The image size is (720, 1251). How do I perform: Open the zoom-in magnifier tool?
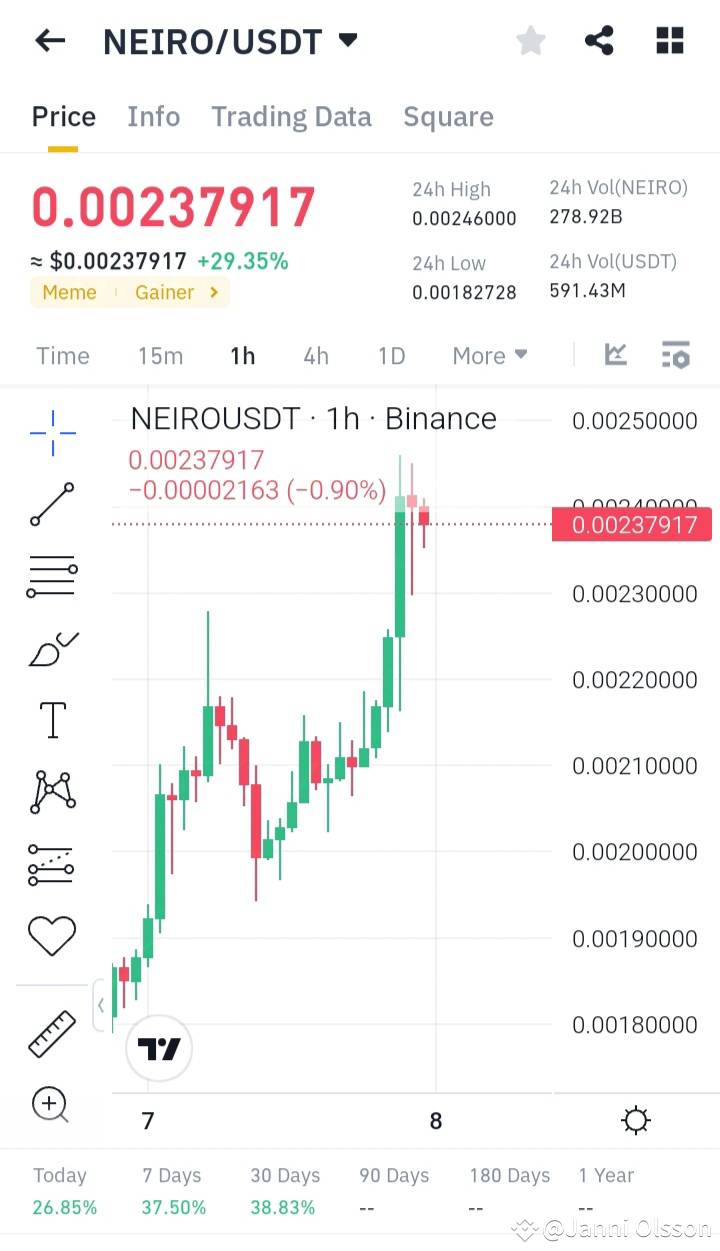coord(51,1104)
